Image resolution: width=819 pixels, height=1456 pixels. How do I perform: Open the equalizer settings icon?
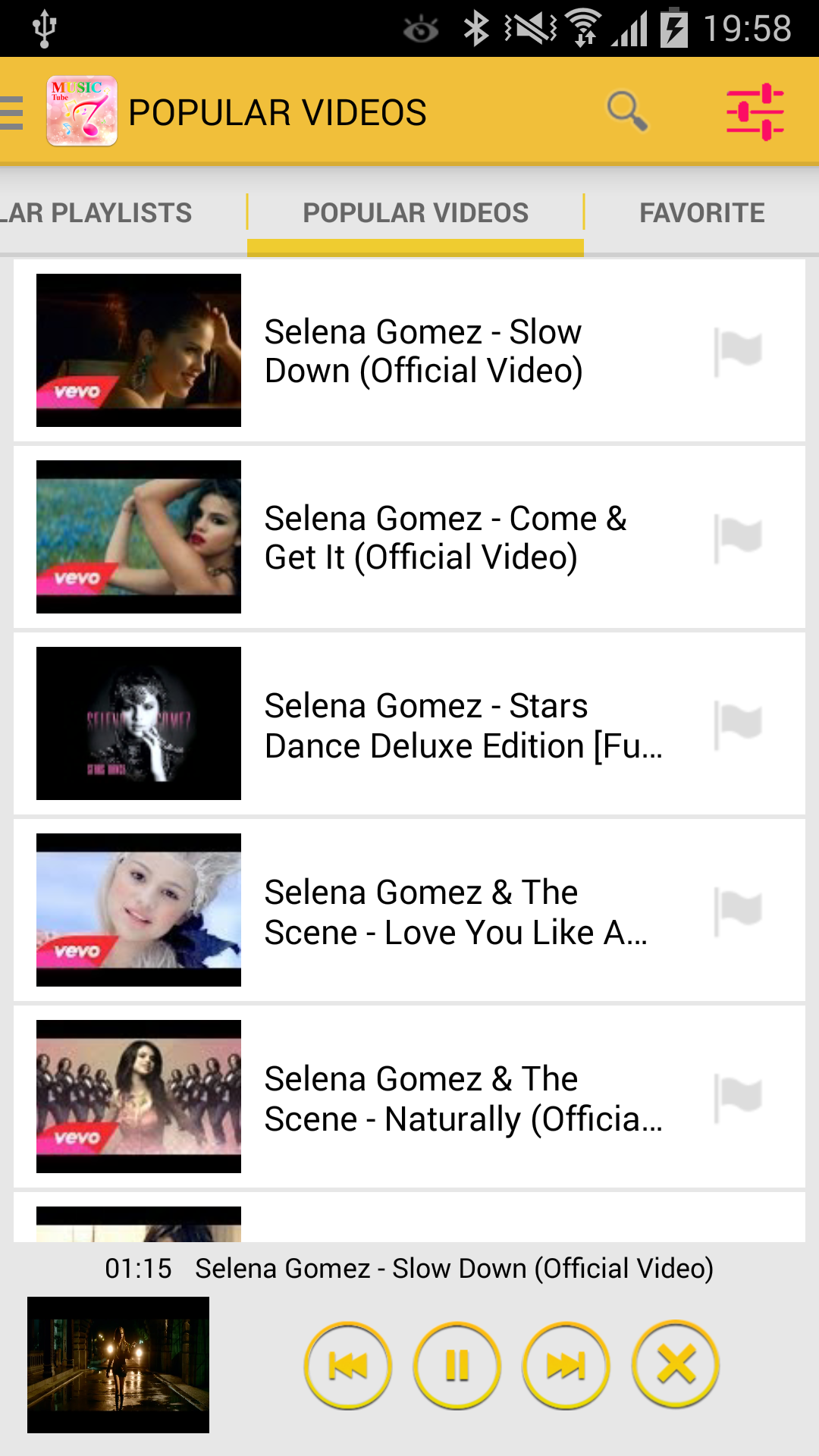pos(755,111)
